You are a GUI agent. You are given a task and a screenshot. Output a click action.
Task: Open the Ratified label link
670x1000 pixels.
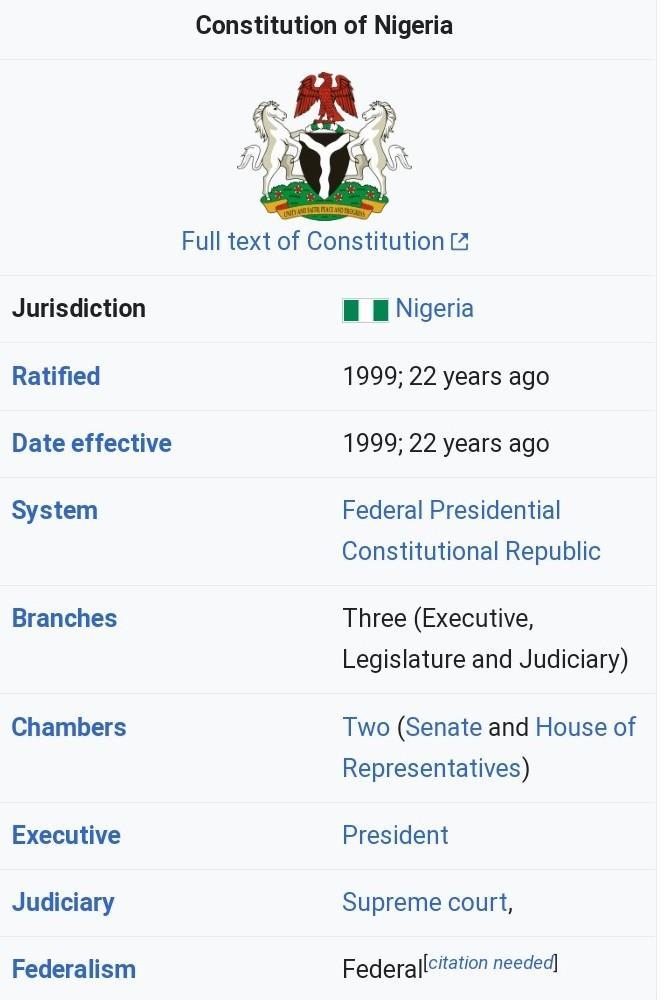56,376
